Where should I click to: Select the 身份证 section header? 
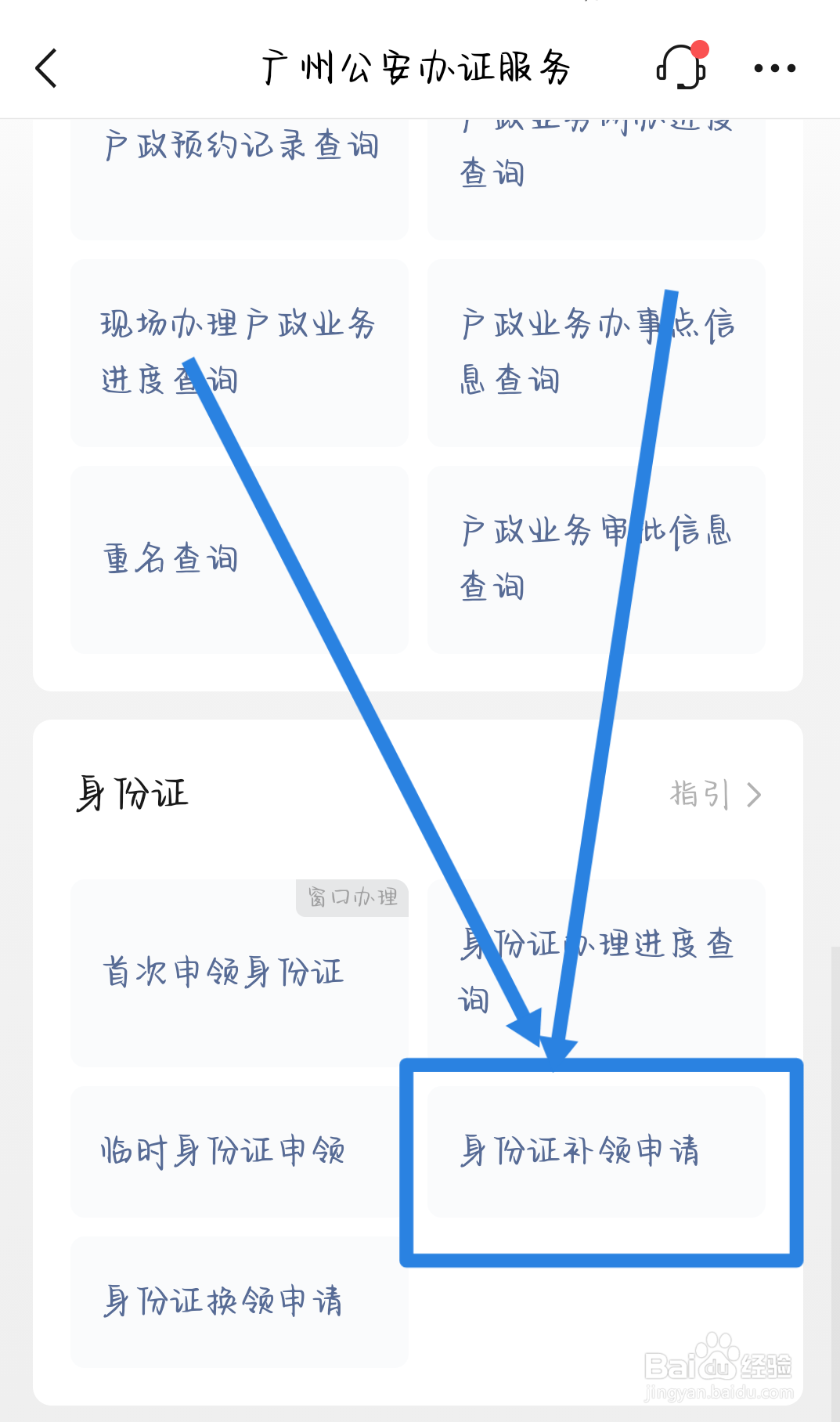135,792
